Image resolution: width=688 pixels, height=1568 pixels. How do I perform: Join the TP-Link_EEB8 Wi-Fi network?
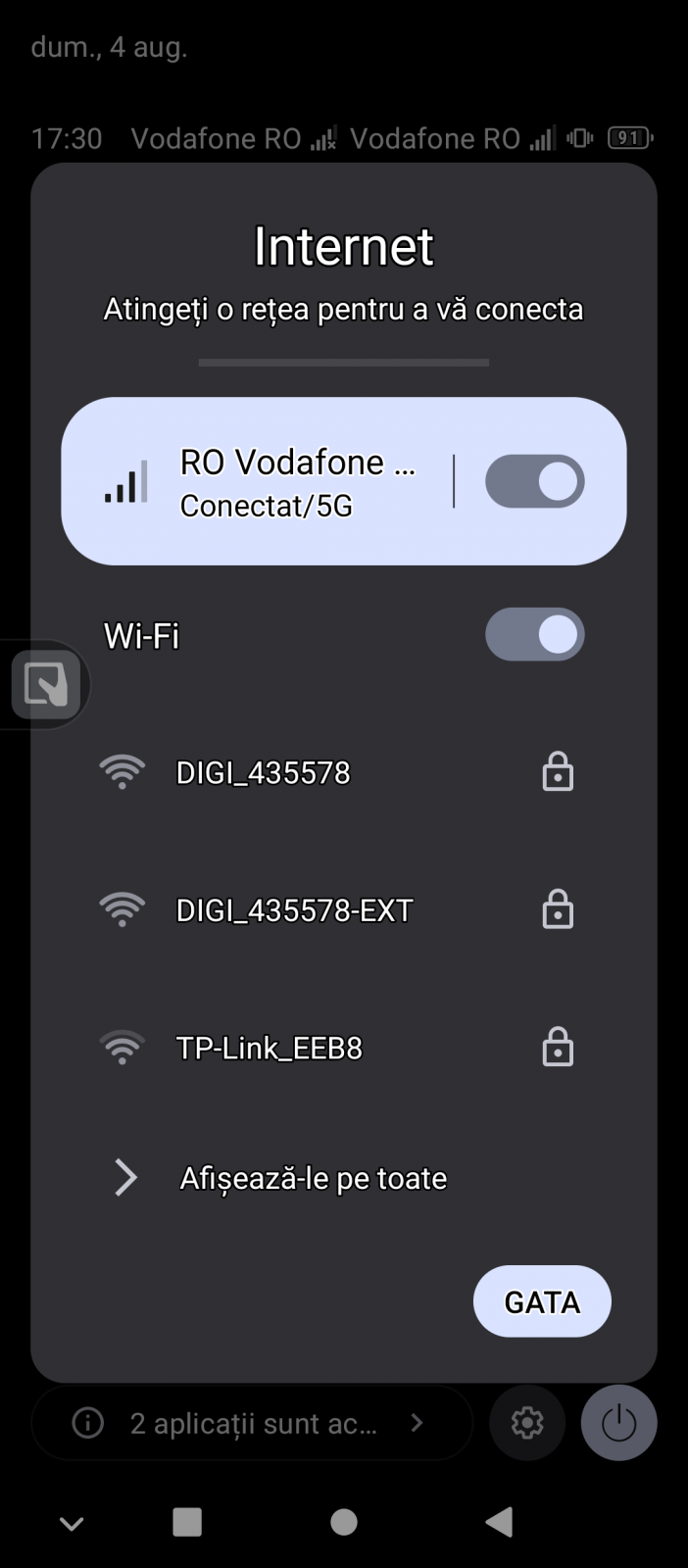(270, 1048)
